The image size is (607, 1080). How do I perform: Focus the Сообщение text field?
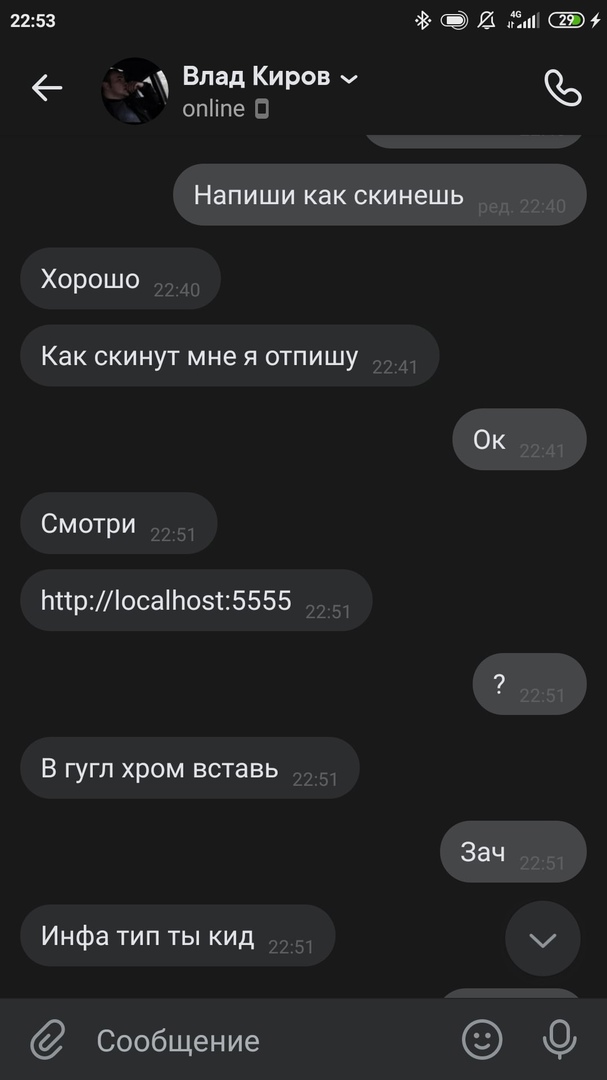click(x=260, y=1040)
